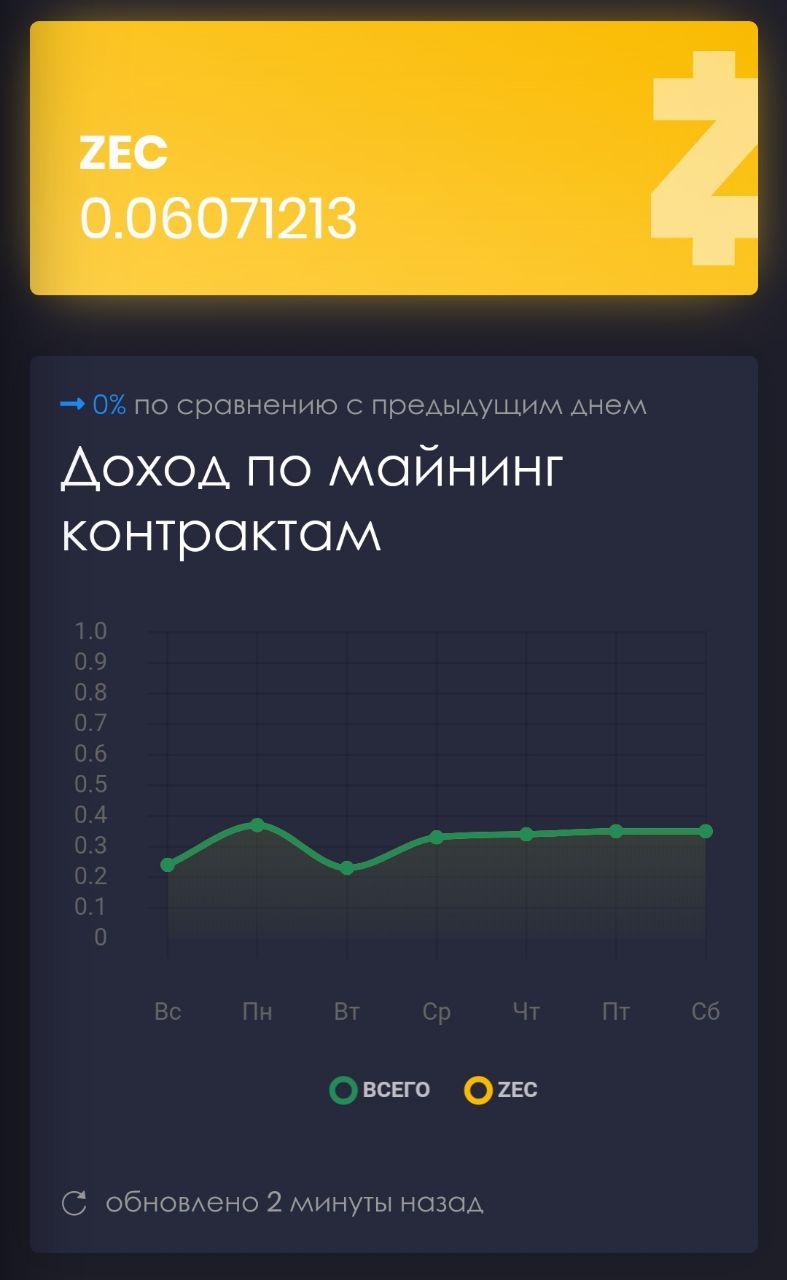Select the Вт data point on chart
787x1280 pixels.
(x=347, y=868)
